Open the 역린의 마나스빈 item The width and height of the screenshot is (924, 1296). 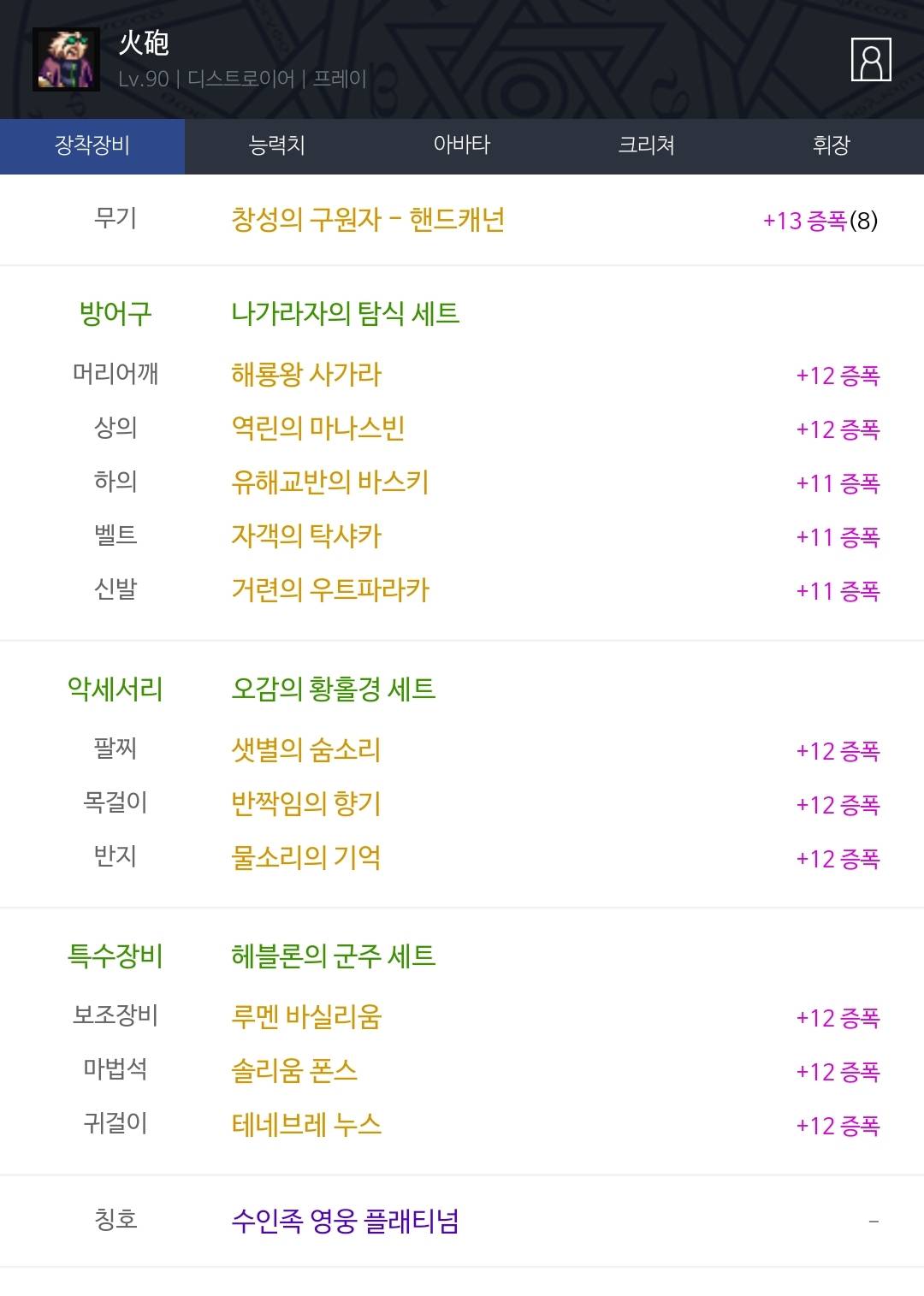(x=318, y=429)
